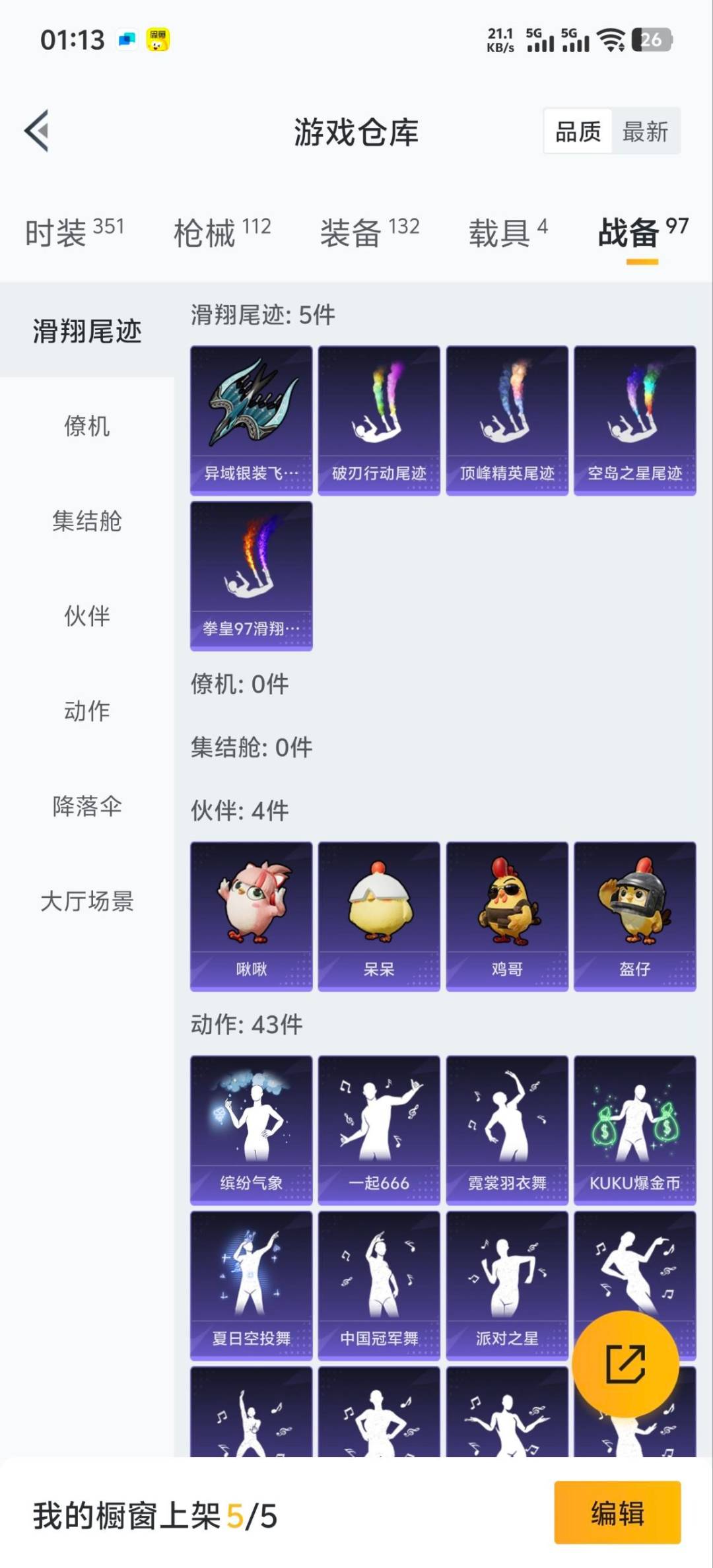Select the 顶峰精英尾迹 glider trail
This screenshot has width=713, height=1568.
pos(506,419)
